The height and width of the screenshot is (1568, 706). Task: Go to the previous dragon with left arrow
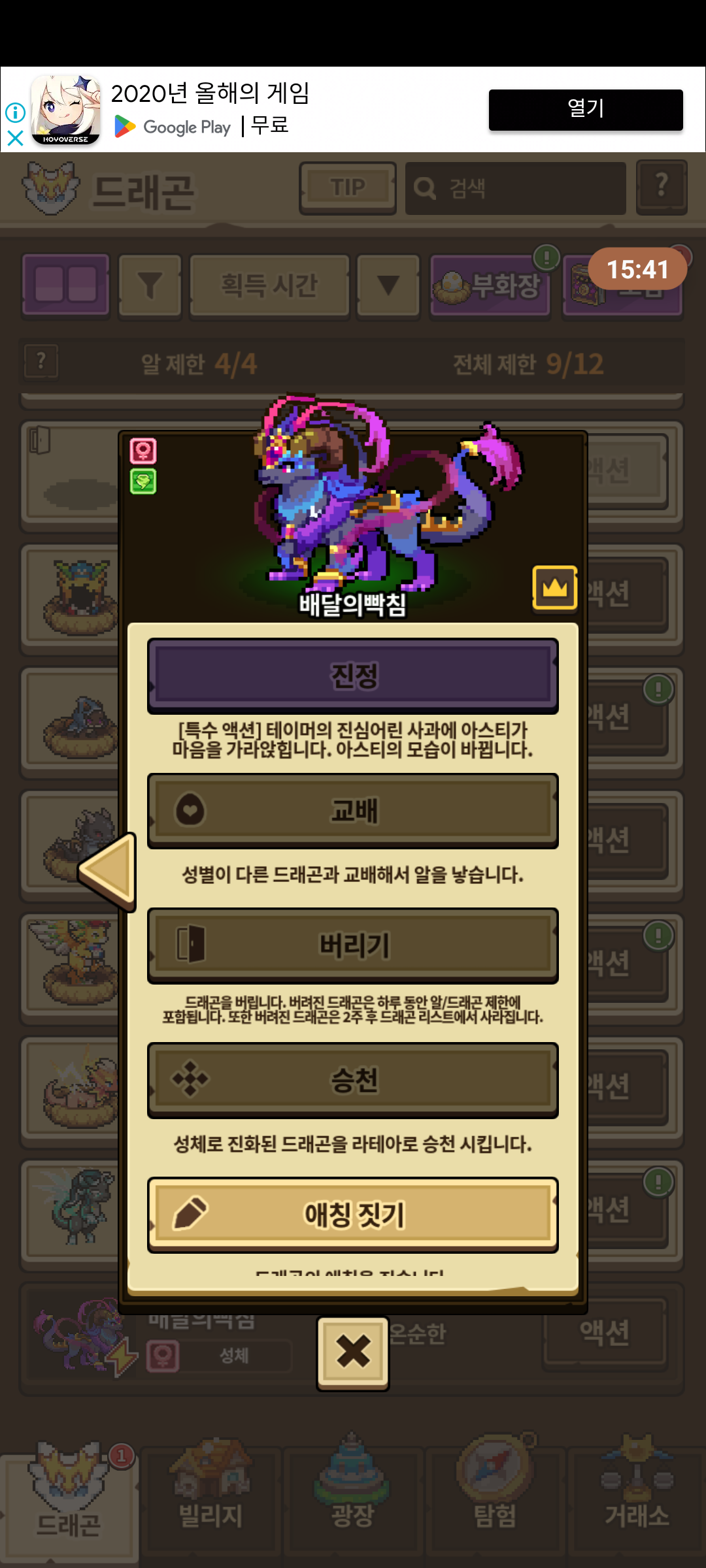tap(107, 872)
